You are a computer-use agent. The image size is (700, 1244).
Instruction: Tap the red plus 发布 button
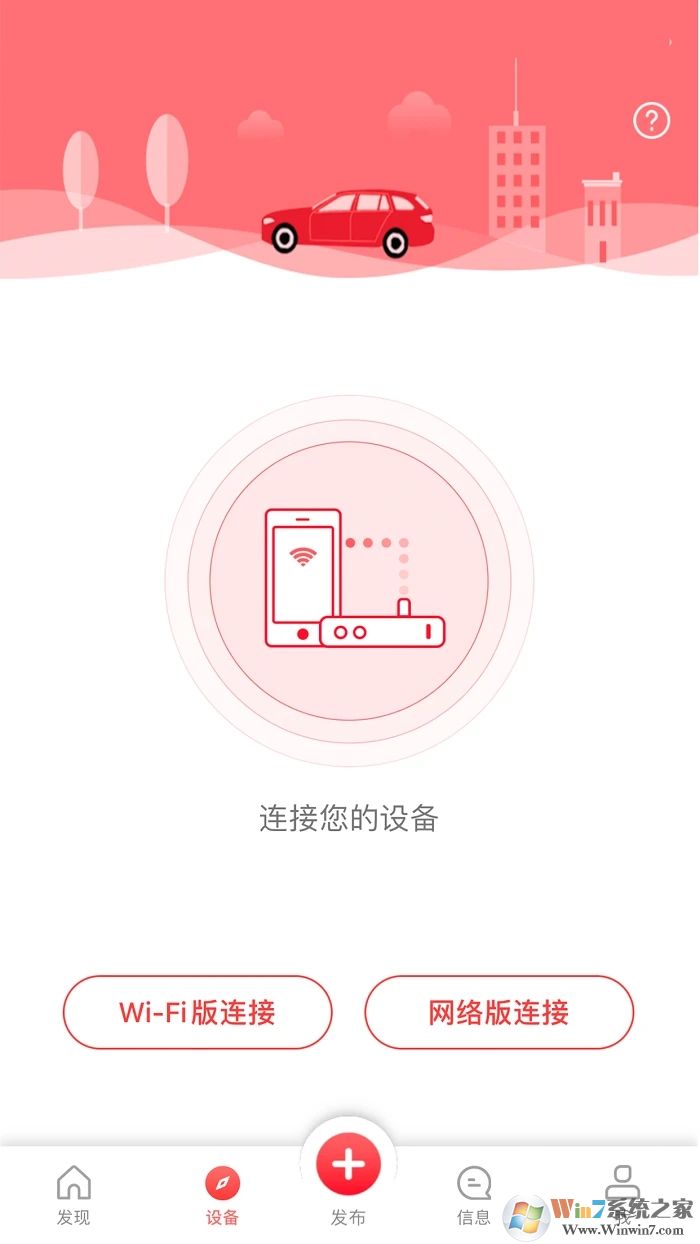tap(348, 1166)
